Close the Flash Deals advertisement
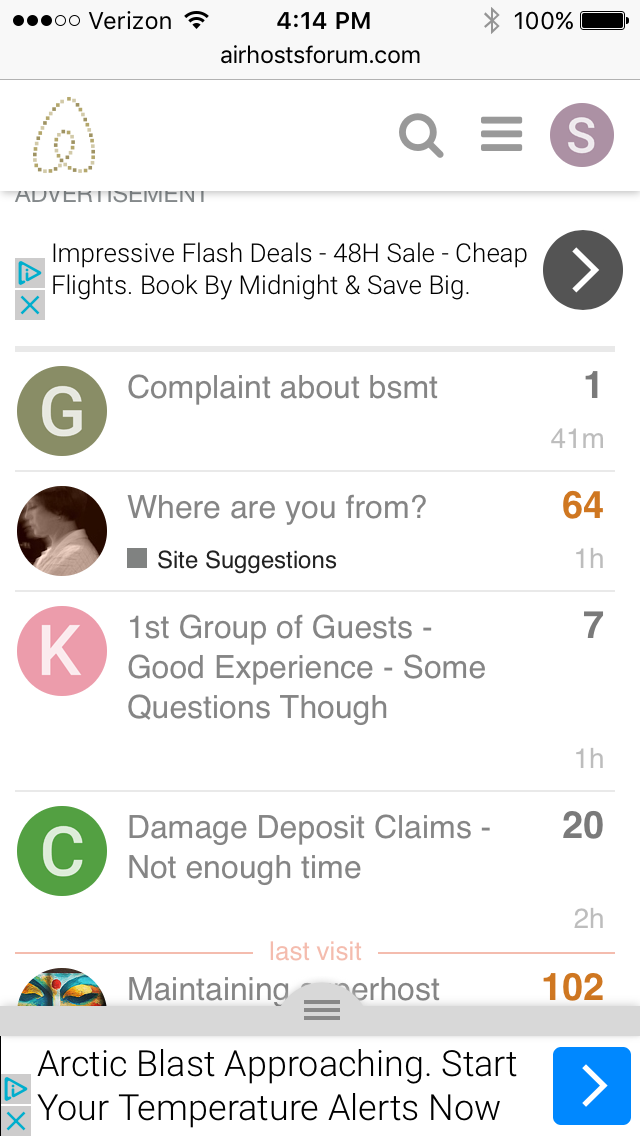Screen dimensions: 640x1136 (x=30, y=306)
